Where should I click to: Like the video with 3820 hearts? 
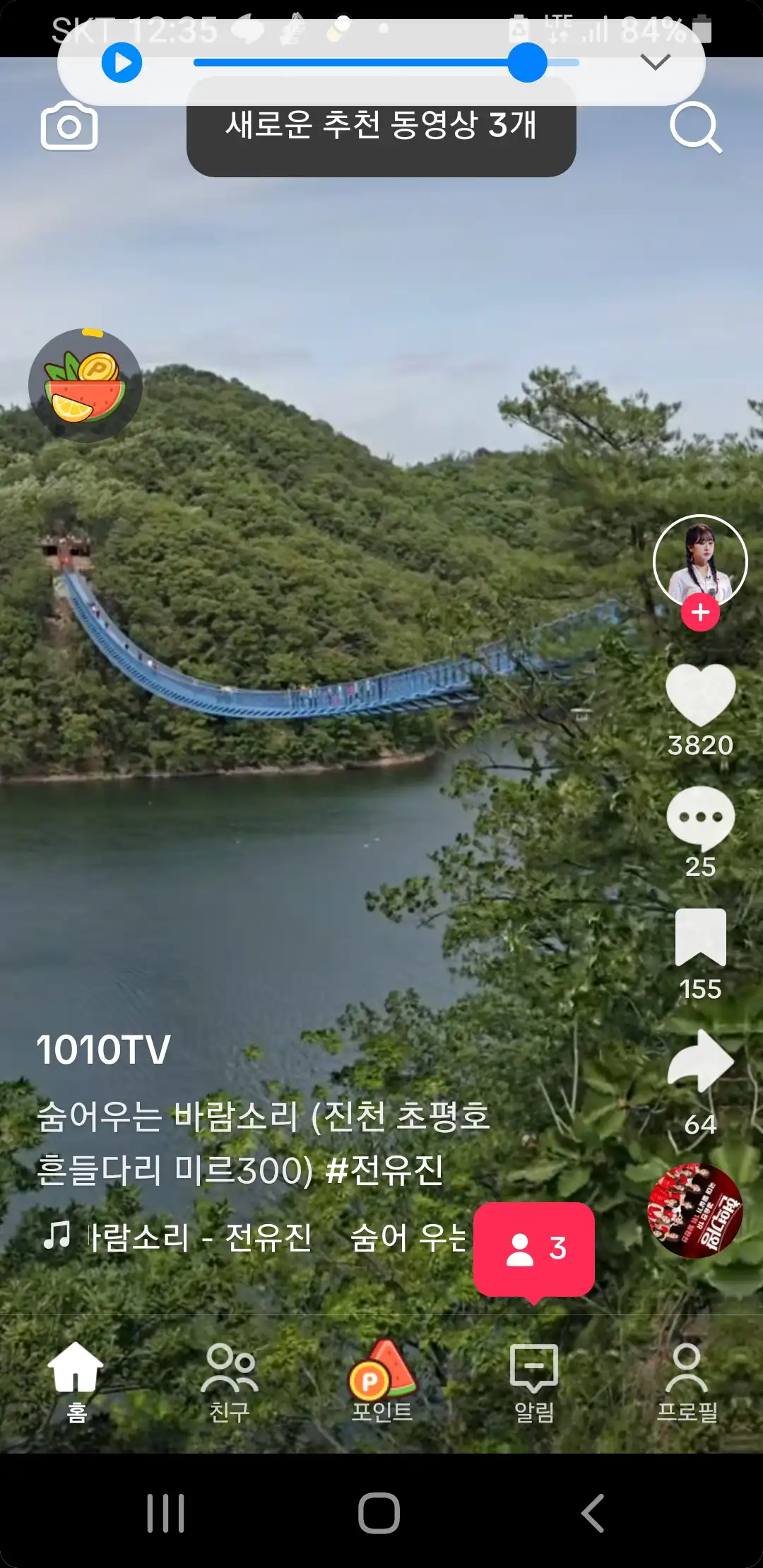tap(700, 696)
